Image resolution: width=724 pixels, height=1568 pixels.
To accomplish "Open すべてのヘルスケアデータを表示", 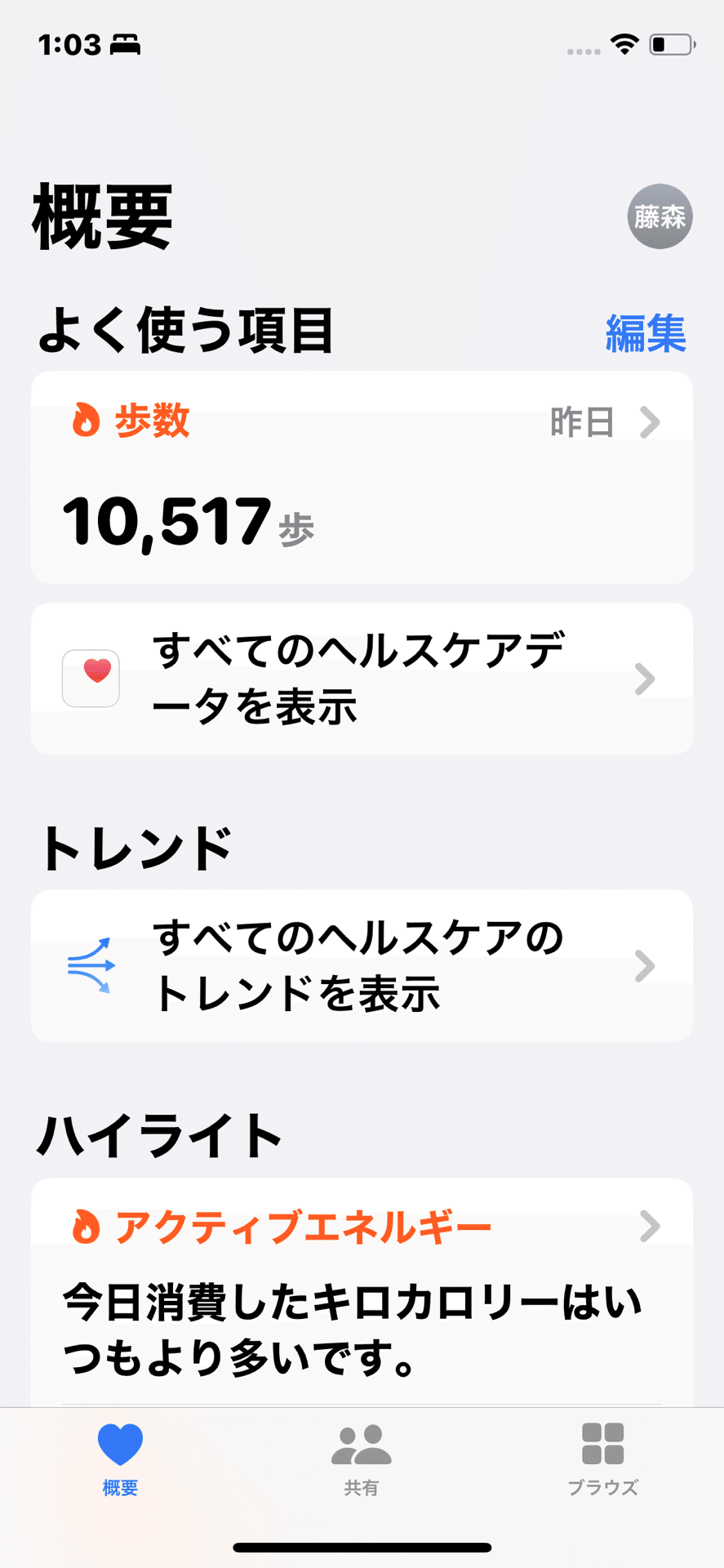I will [x=362, y=679].
